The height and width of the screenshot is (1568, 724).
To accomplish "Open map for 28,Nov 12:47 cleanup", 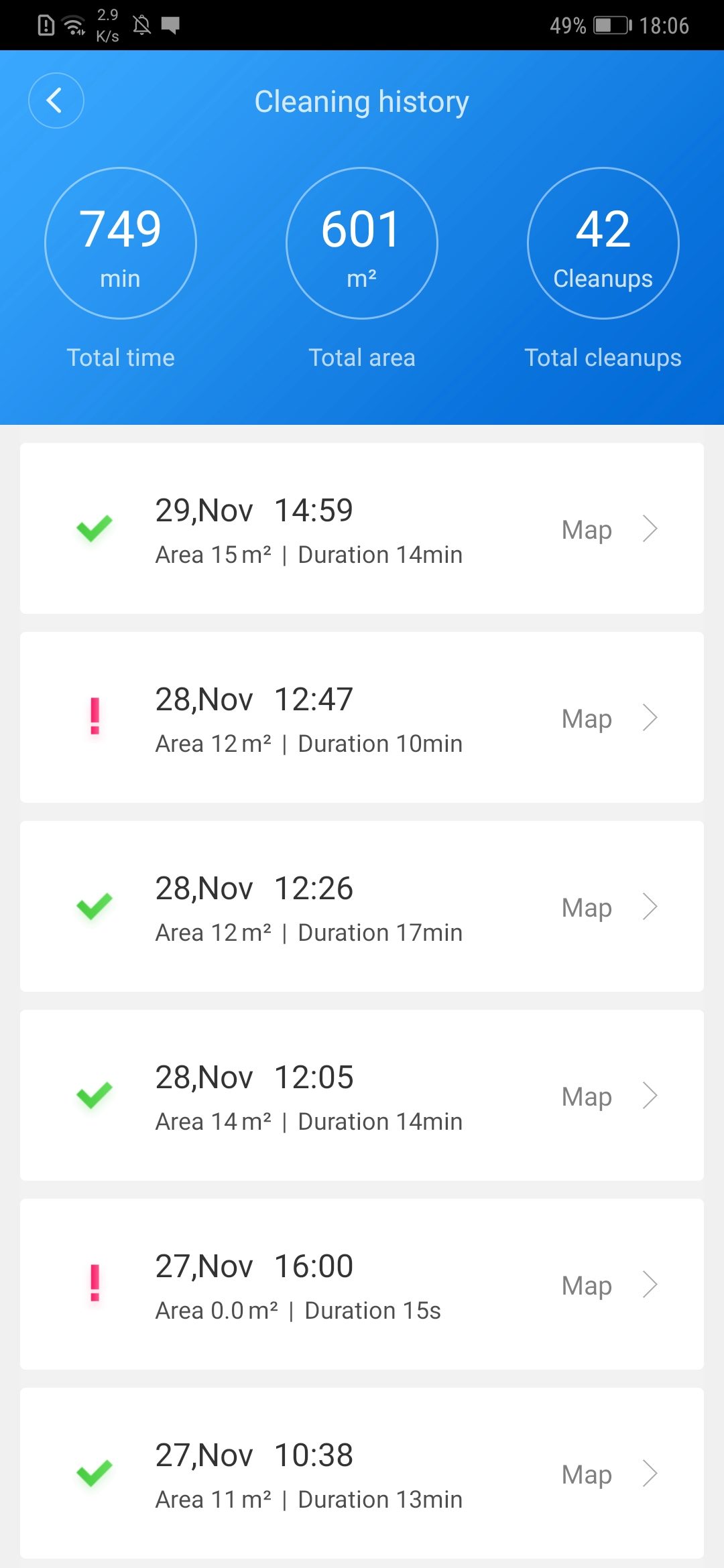I will pyautogui.click(x=609, y=718).
